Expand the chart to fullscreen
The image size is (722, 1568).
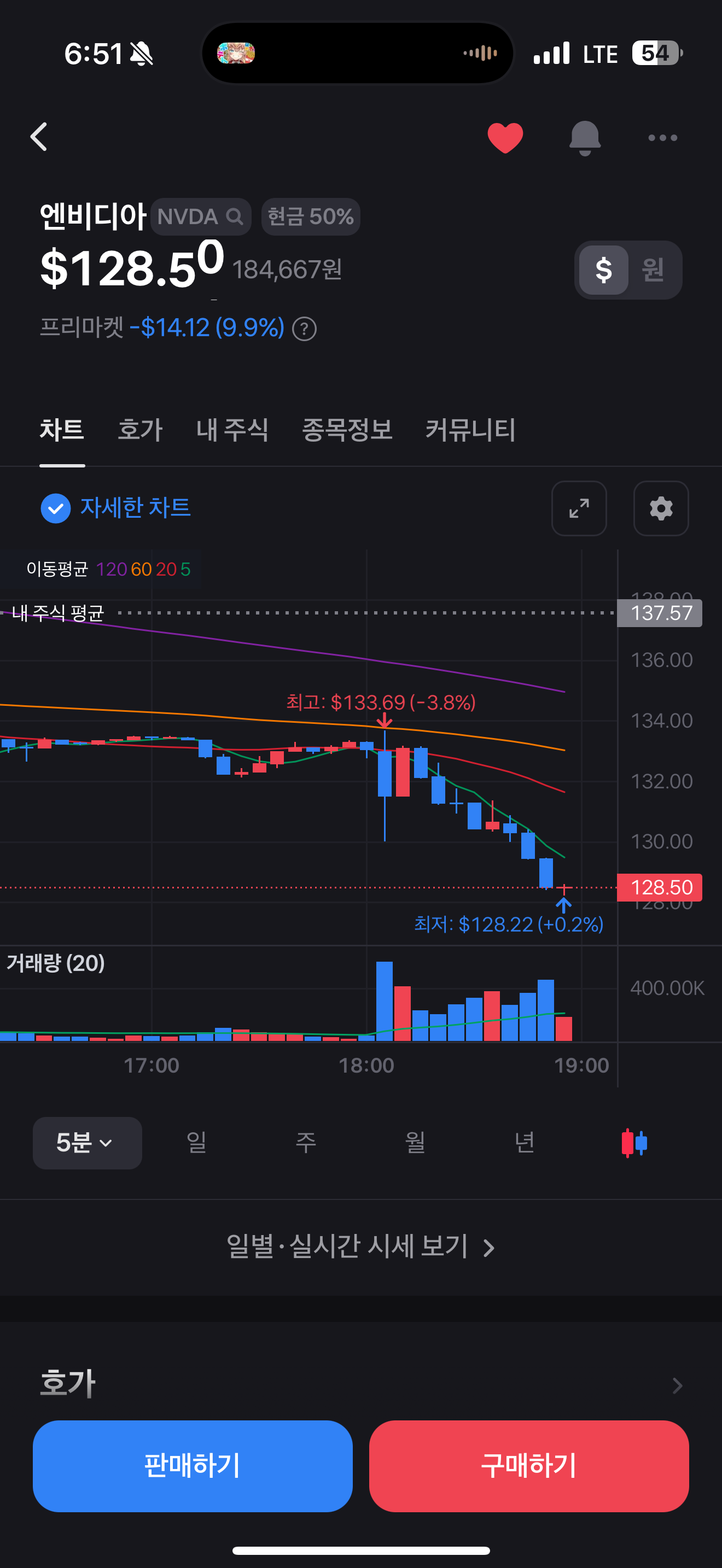[579, 508]
